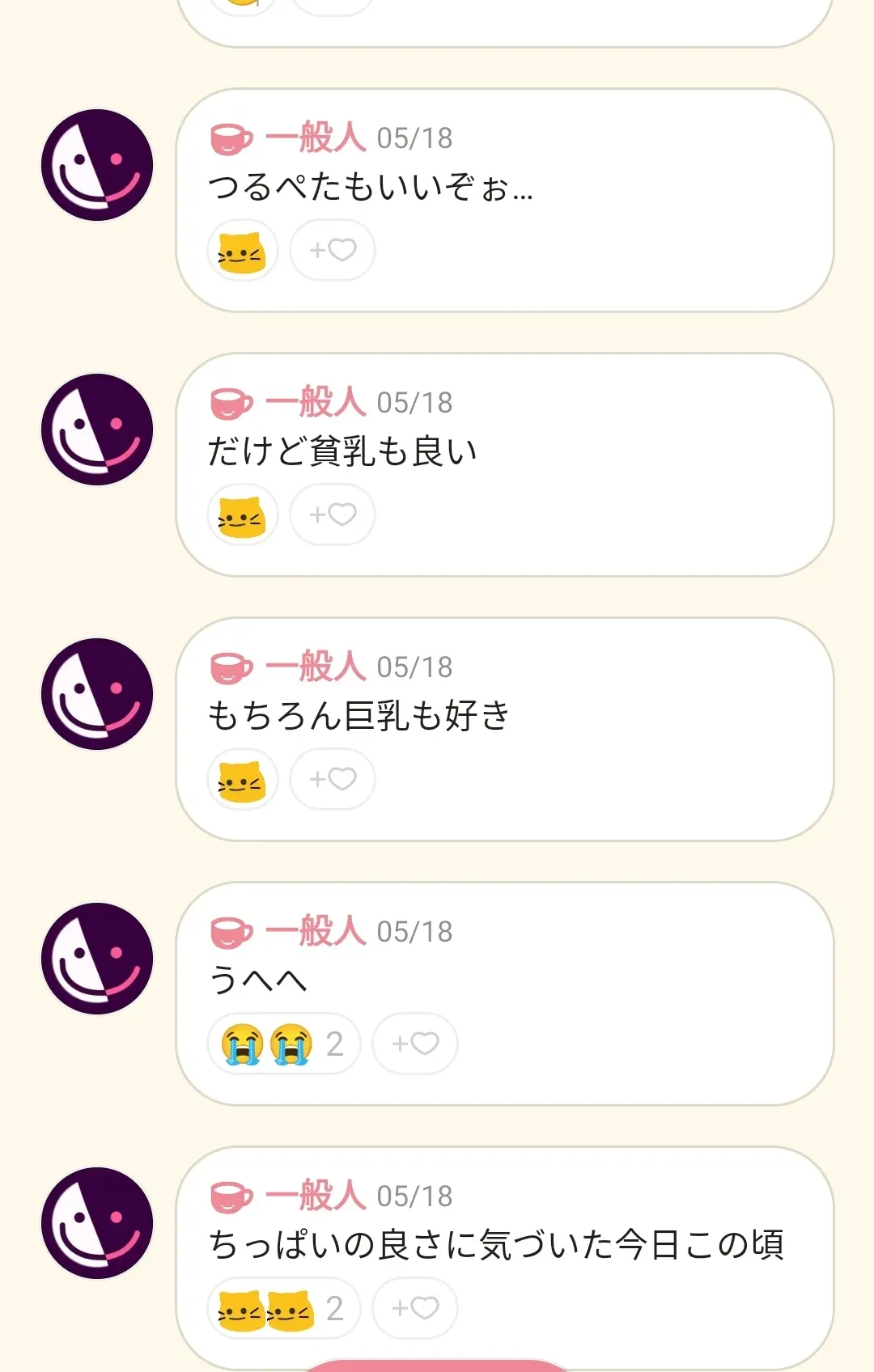The image size is (874, 1372).
Task: Add a reaction to the もちろん巨乳も好き post
Action: coord(333,780)
